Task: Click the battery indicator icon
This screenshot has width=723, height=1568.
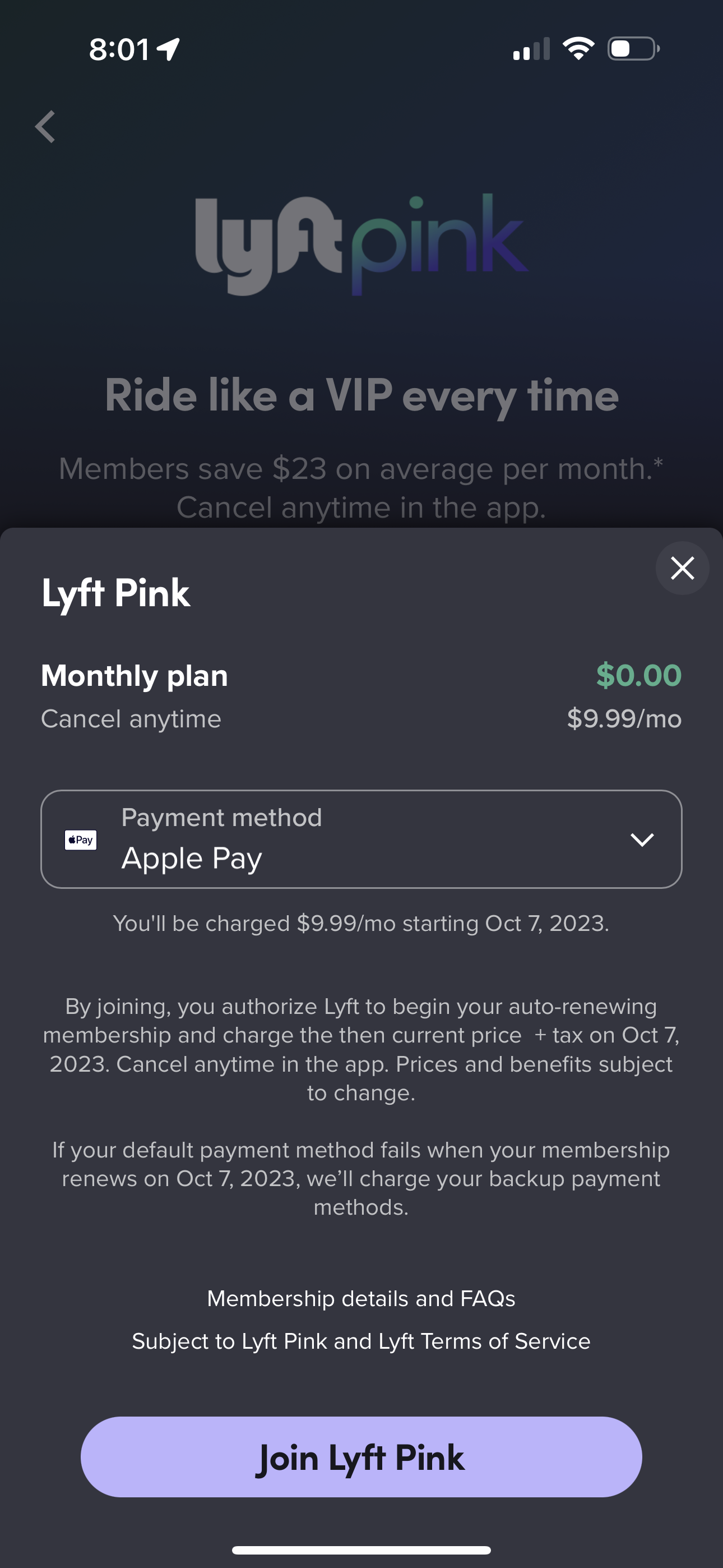Action: 632,49
